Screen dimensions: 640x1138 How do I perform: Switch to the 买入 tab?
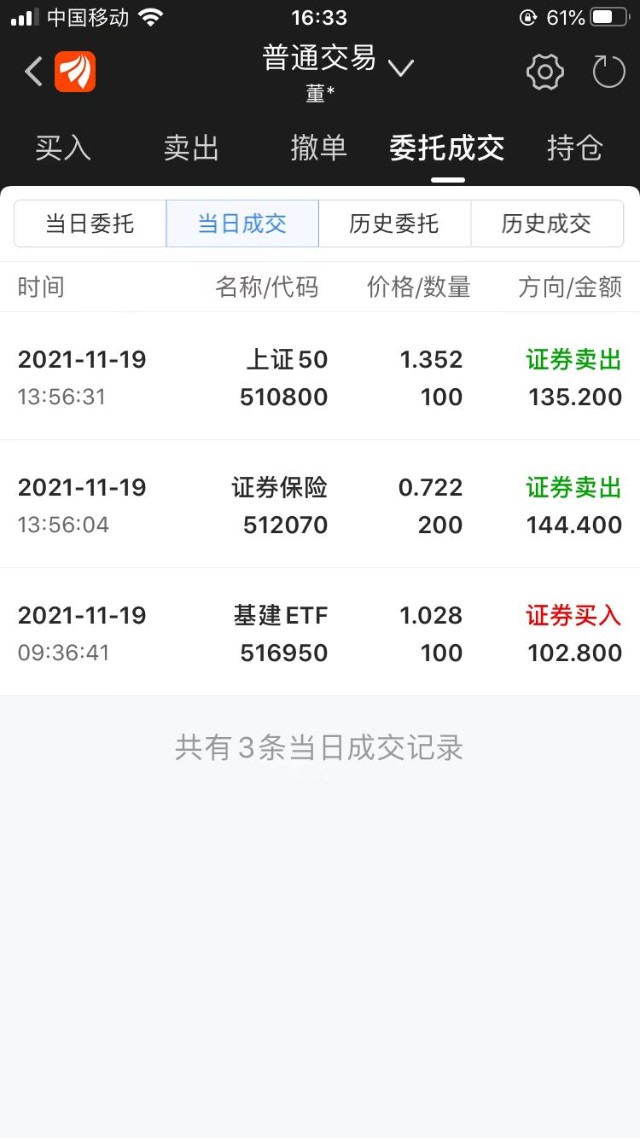click(x=63, y=148)
